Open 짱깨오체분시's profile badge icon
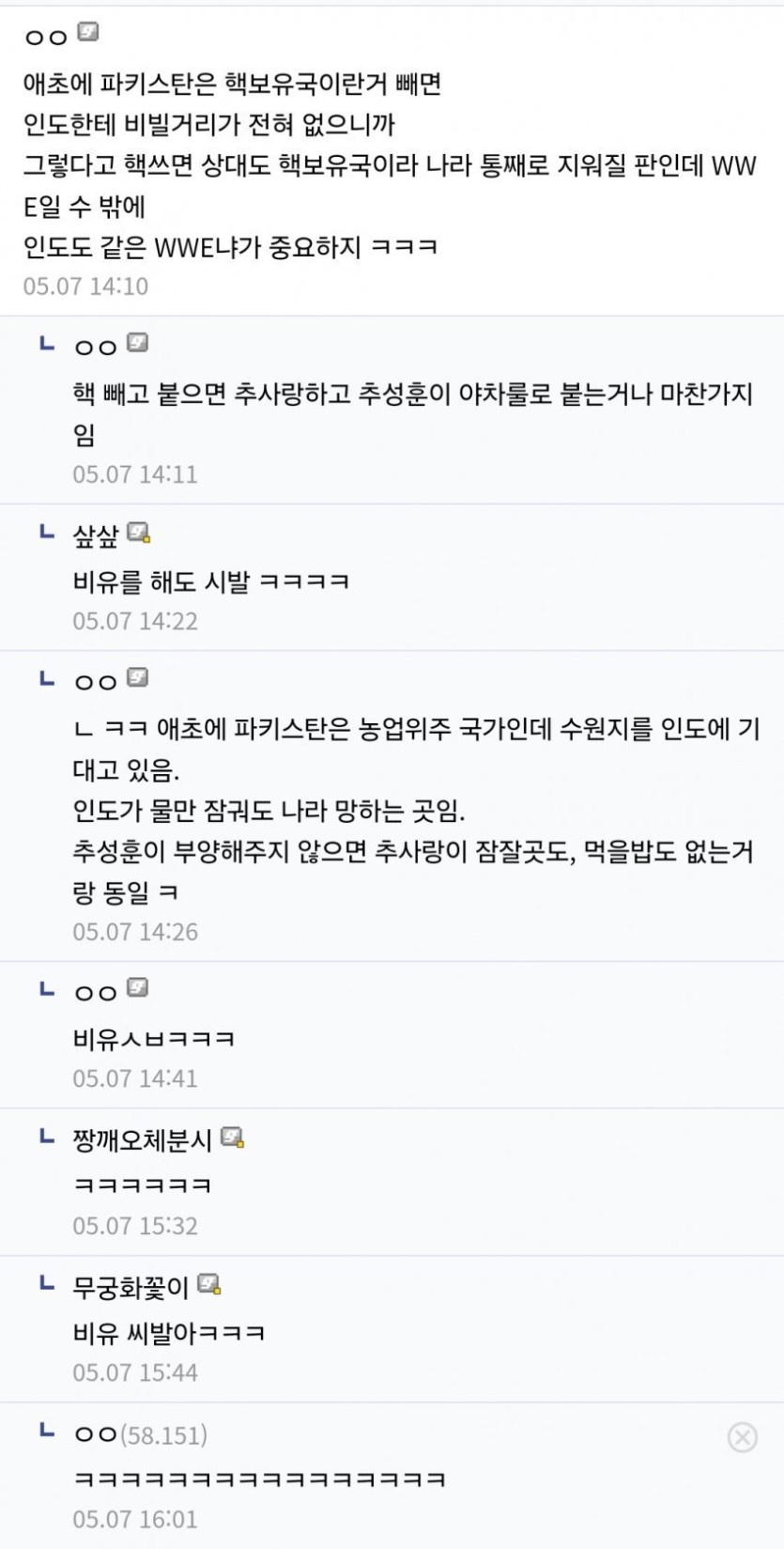 pyautogui.click(x=232, y=1138)
